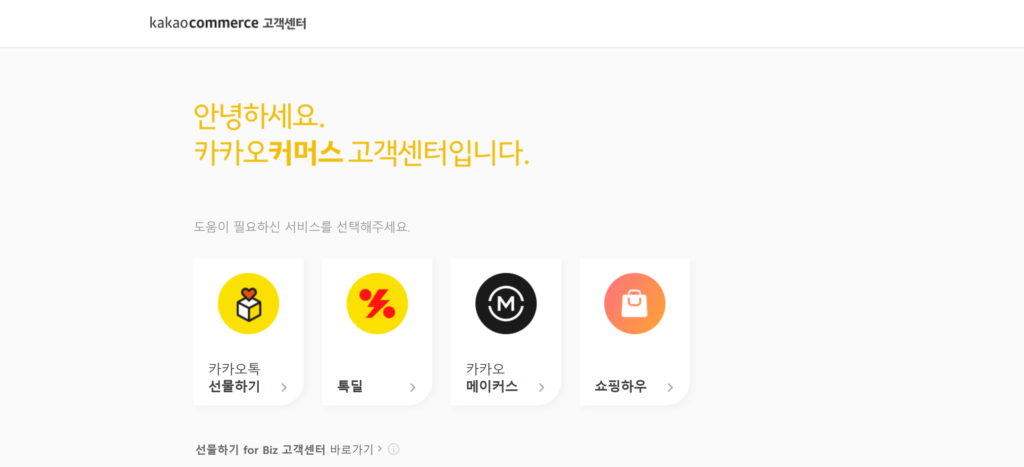Go to 선물하기 for Biz 고객센터 바로가기
The height and width of the screenshot is (467, 1024).
click(x=288, y=450)
